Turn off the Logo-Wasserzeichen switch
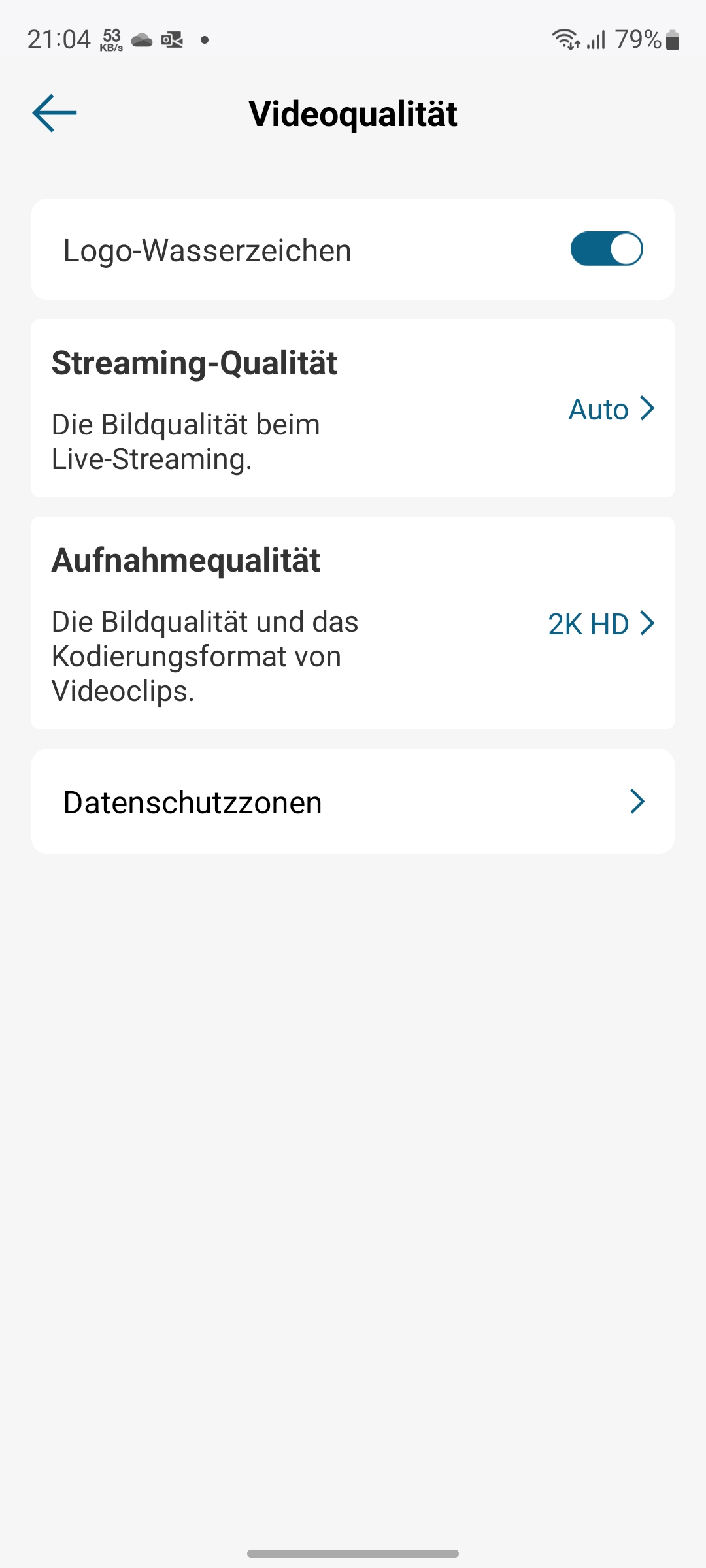The height and width of the screenshot is (1568, 706). (x=606, y=250)
